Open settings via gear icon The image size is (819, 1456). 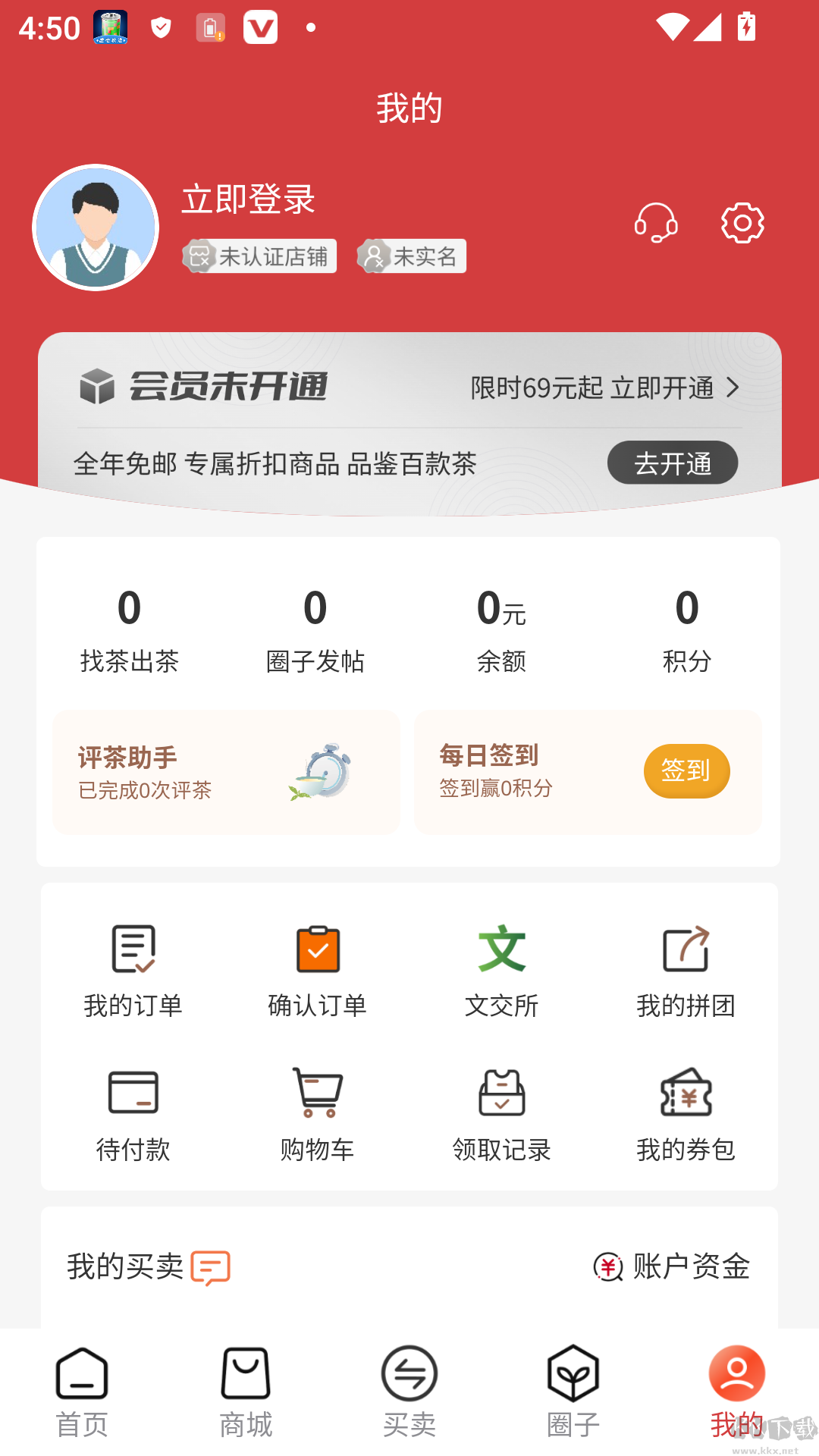click(742, 224)
